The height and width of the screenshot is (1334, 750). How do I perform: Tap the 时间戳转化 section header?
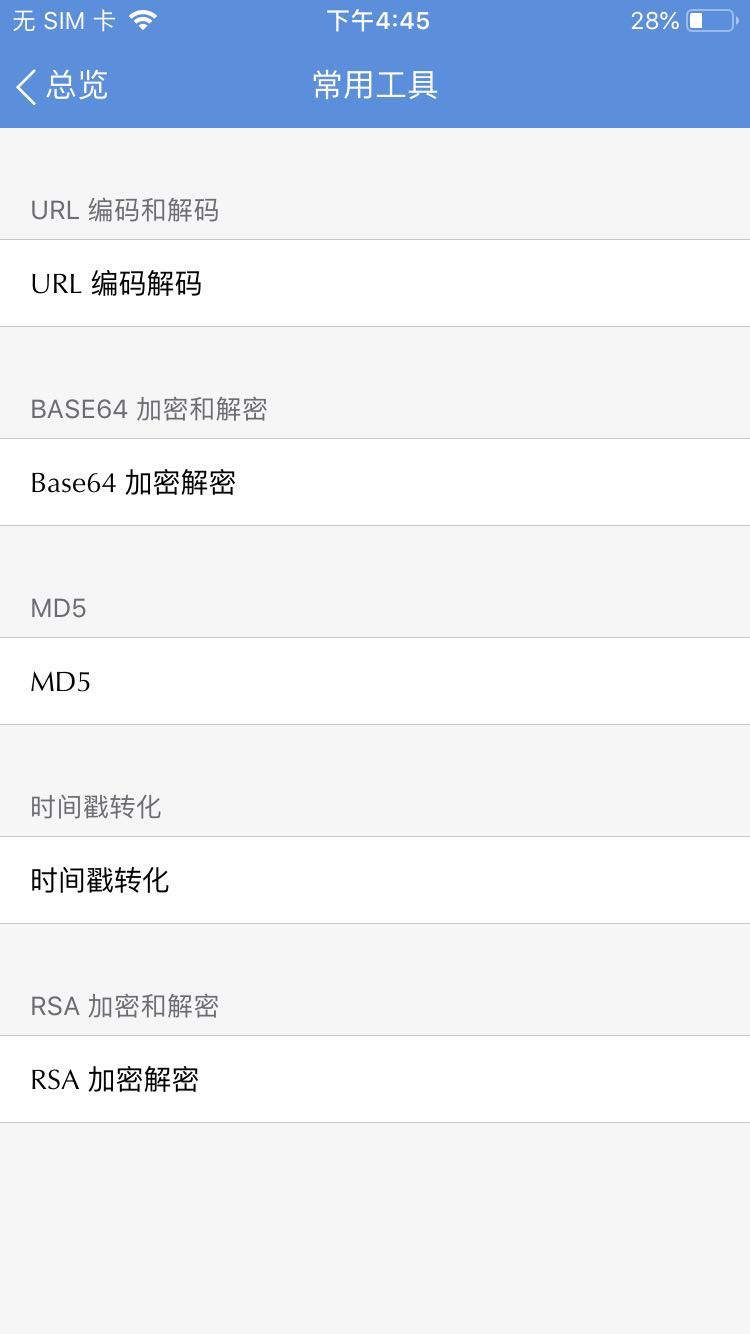point(96,807)
